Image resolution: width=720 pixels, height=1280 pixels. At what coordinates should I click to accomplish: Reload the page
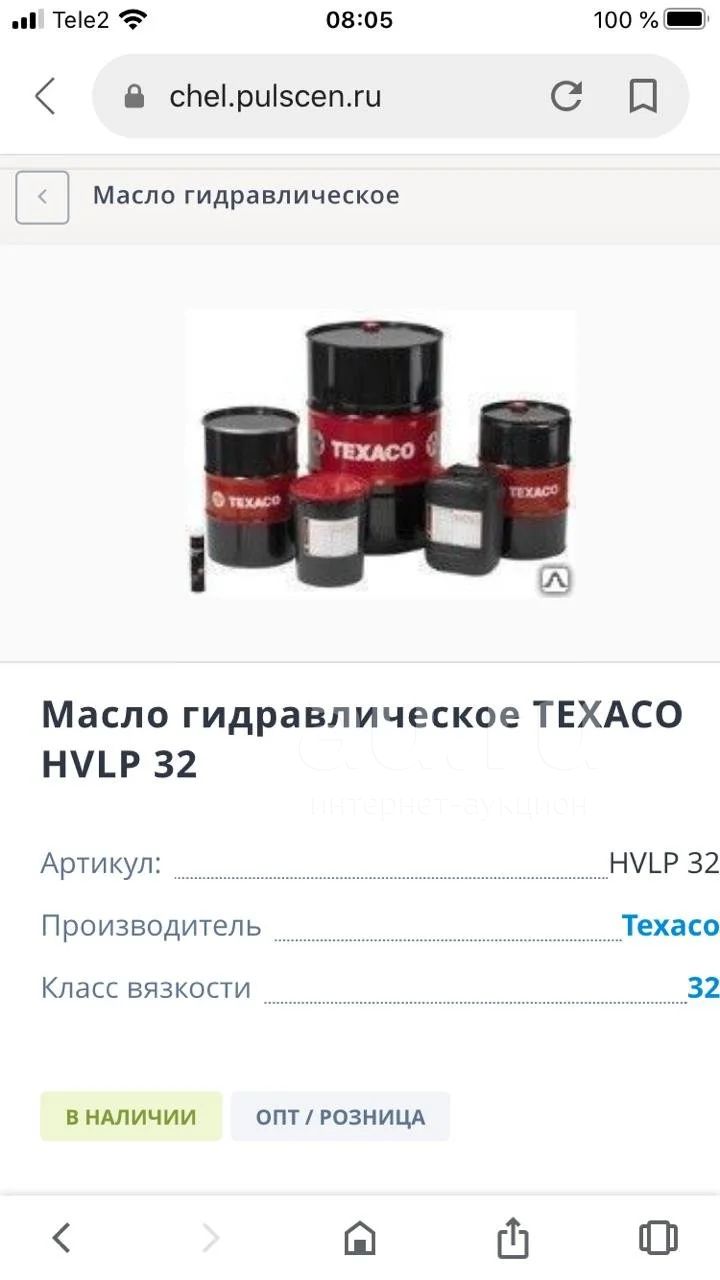[x=566, y=96]
